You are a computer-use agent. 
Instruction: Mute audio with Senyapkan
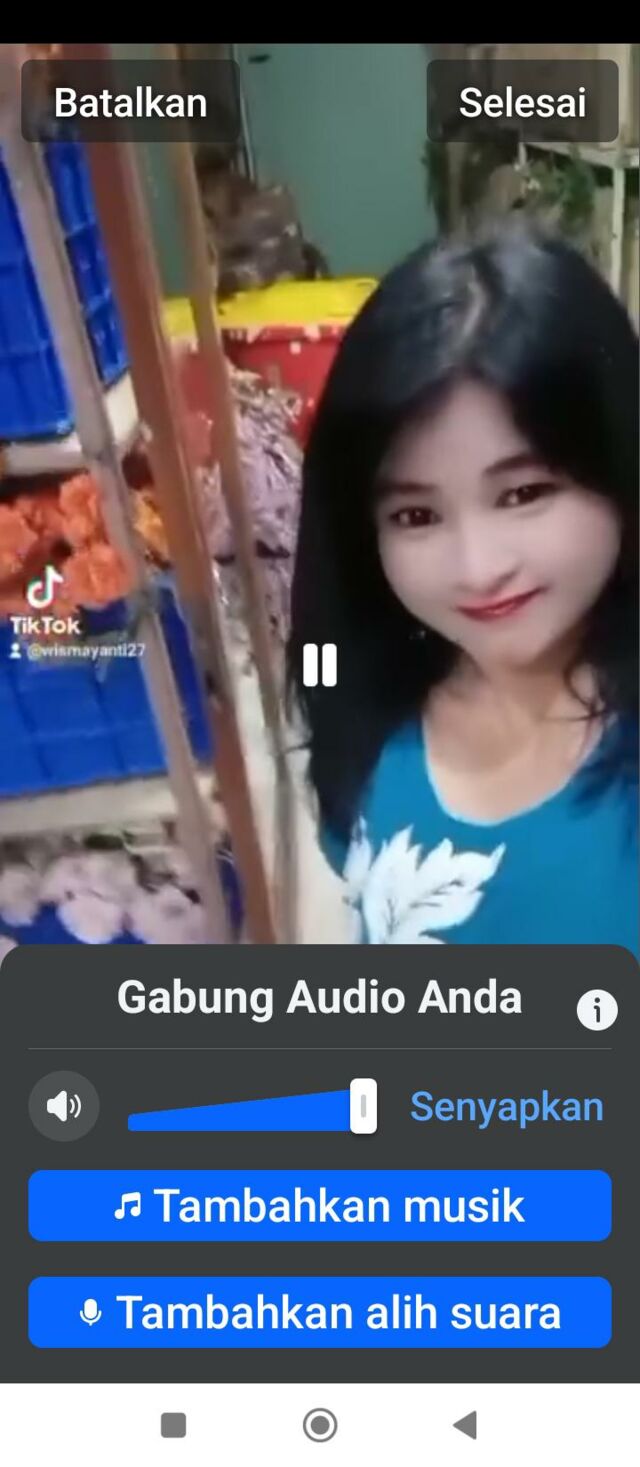pos(506,1107)
